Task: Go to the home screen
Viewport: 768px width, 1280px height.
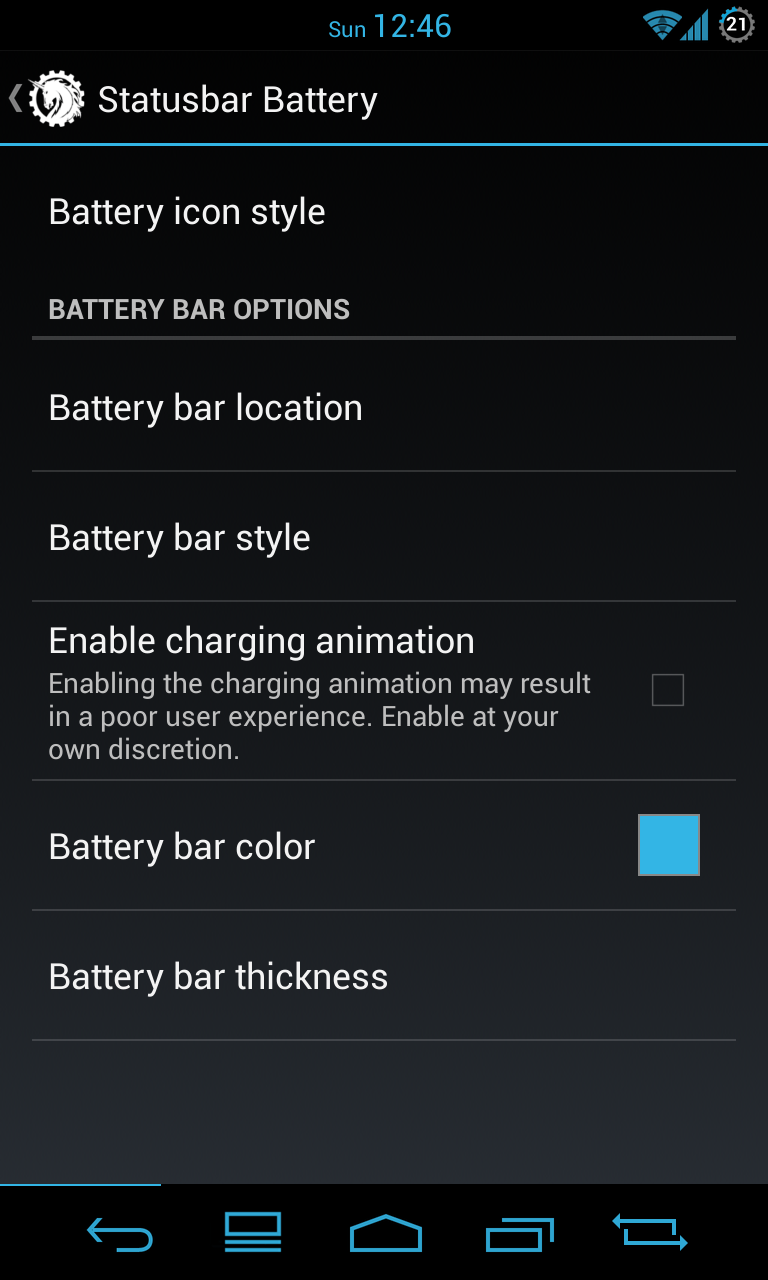Action: (385, 1234)
